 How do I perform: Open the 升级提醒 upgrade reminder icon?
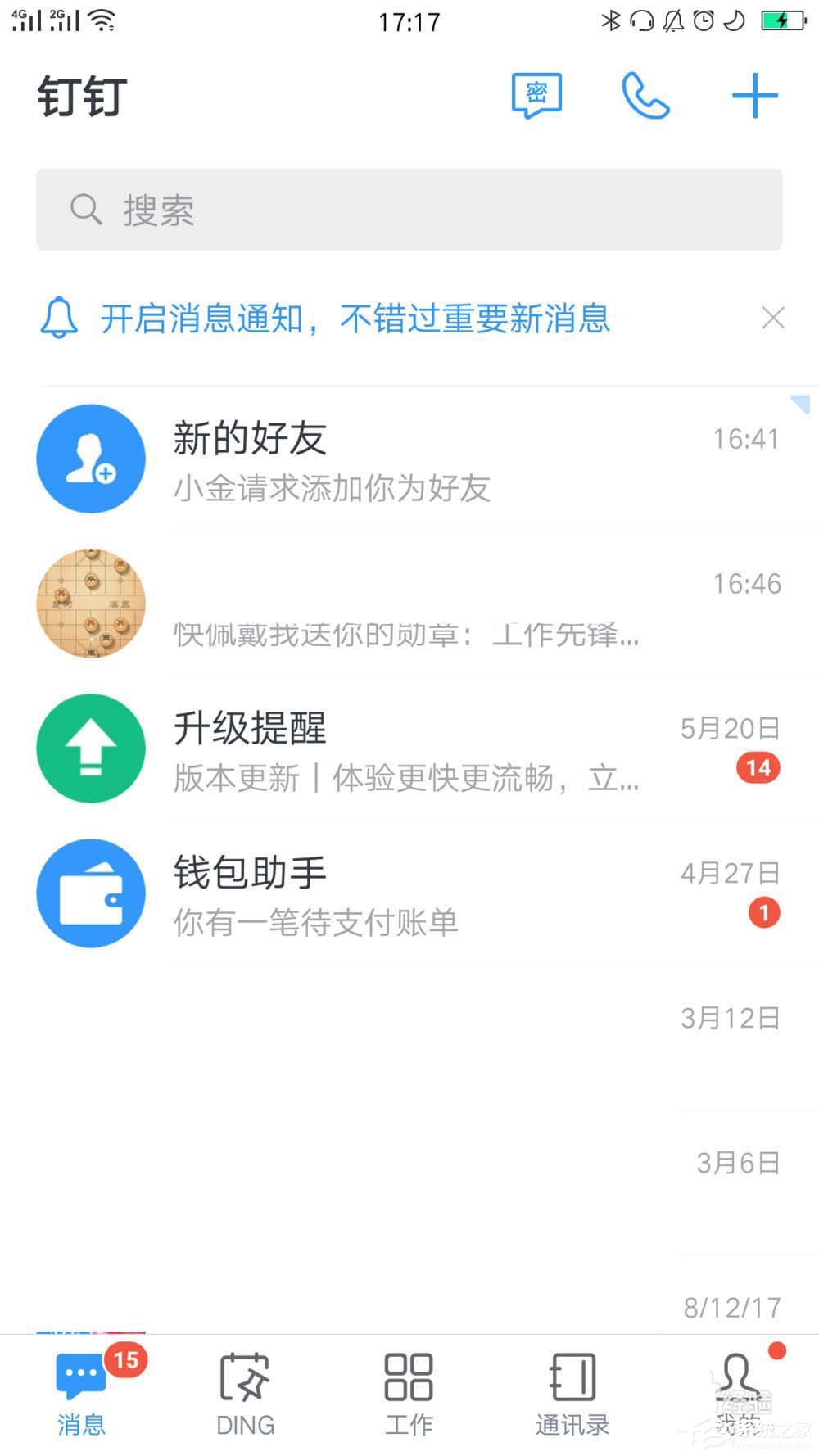pos(91,748)
